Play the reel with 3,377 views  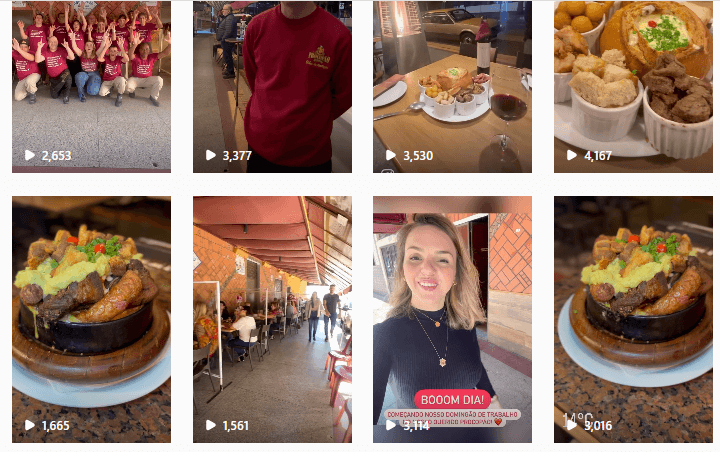click(x=272, y=85)
